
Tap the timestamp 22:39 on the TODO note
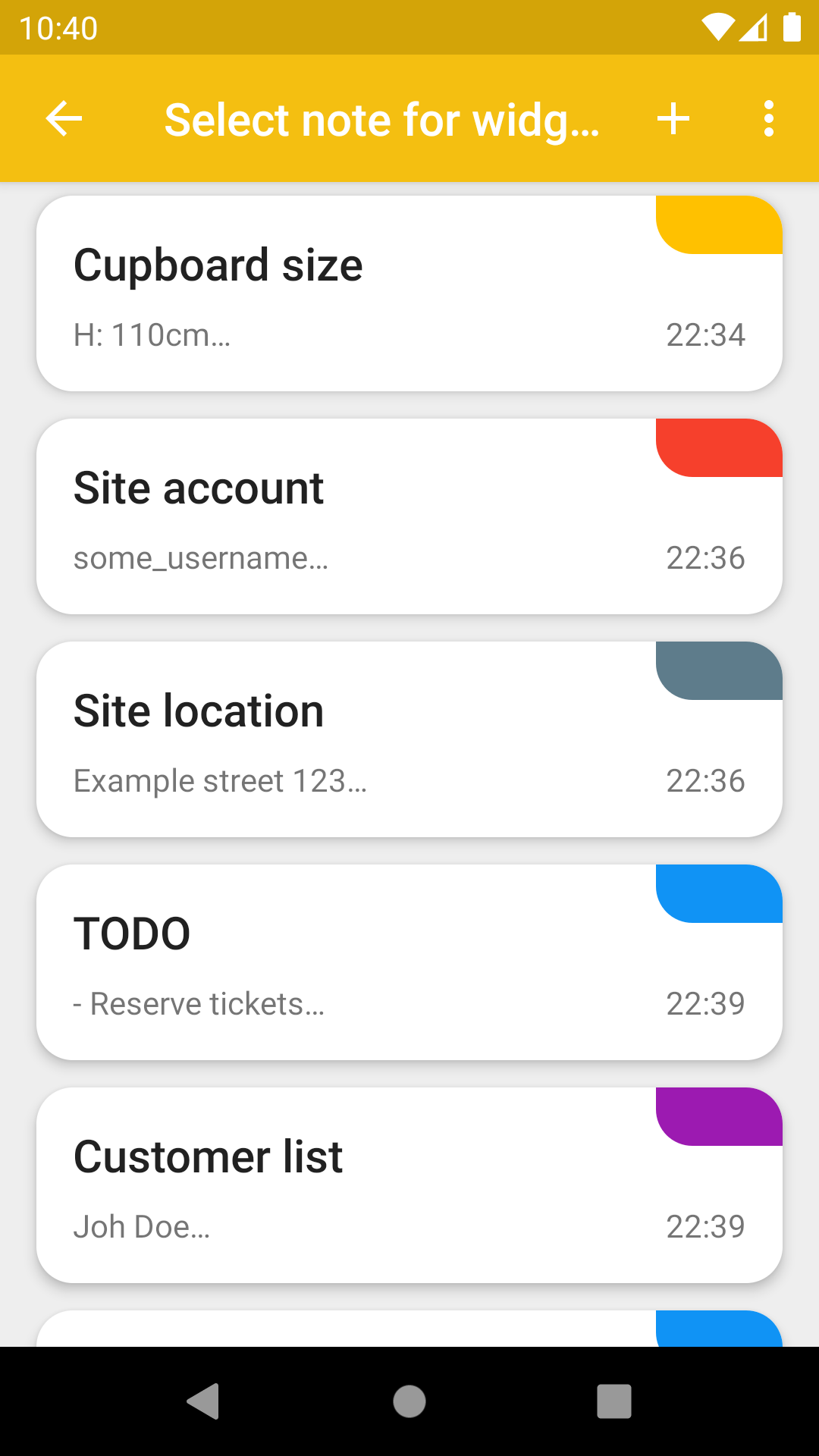[706, 1003]
